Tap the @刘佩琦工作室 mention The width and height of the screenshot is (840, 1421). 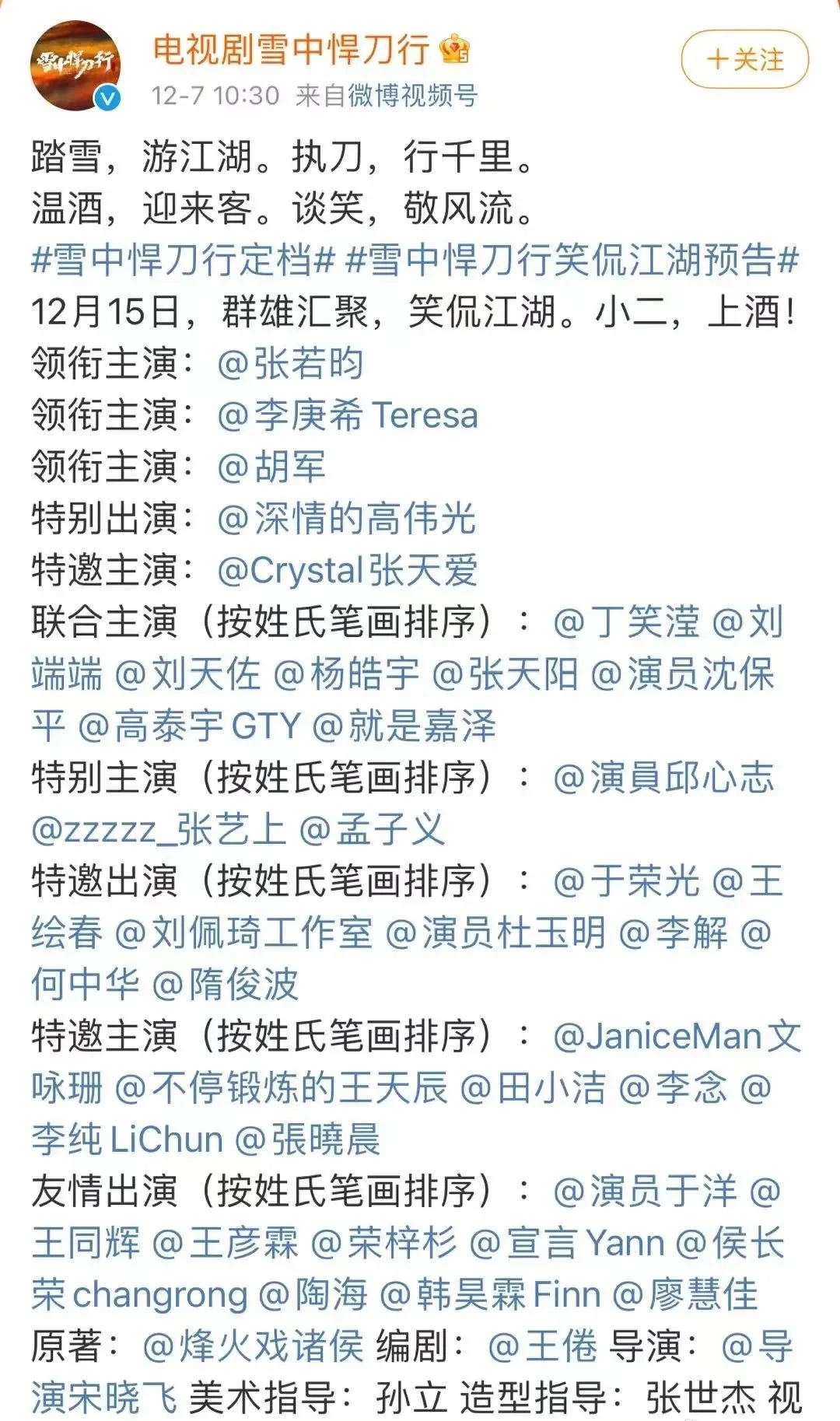pos(243,933)
